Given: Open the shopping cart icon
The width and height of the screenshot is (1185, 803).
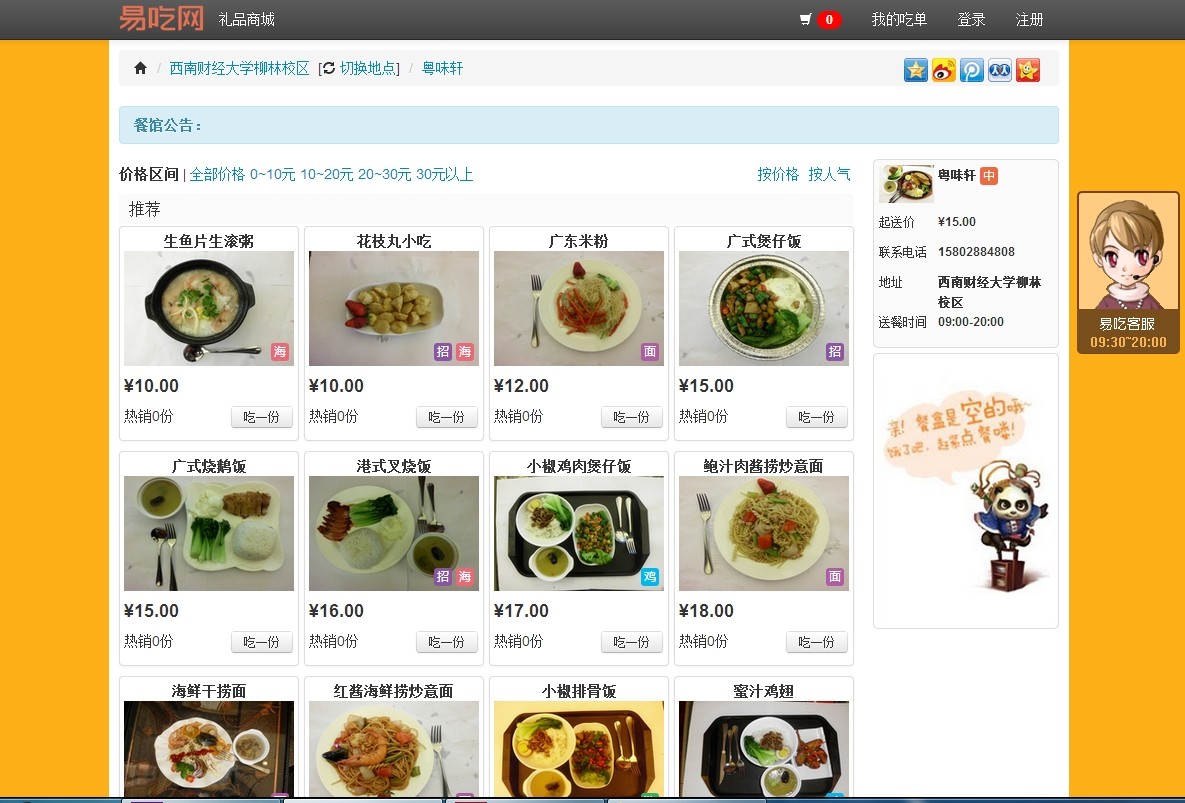Looking at the screenshot, I should pyautogui.click(x=806, y=20).
